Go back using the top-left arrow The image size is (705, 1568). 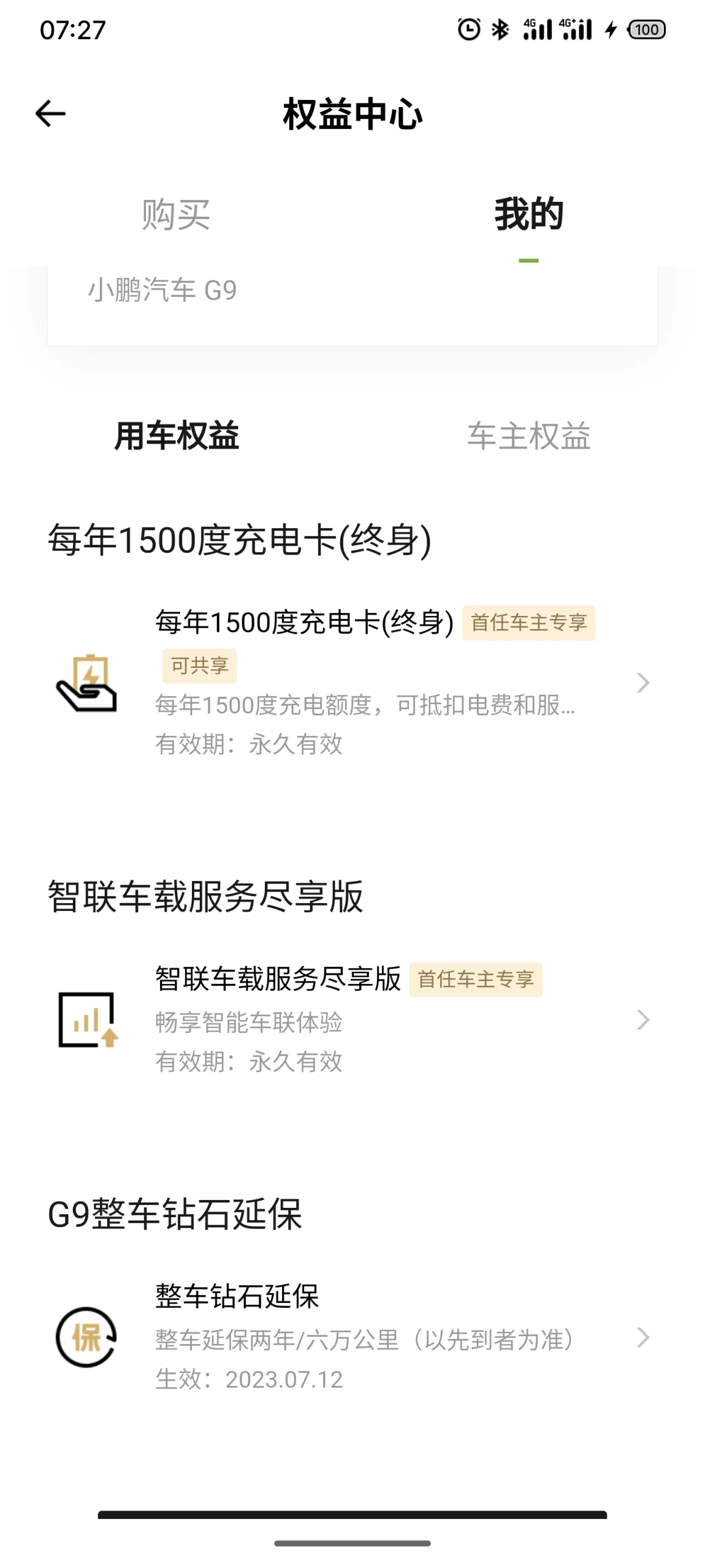tap(50, 113)
